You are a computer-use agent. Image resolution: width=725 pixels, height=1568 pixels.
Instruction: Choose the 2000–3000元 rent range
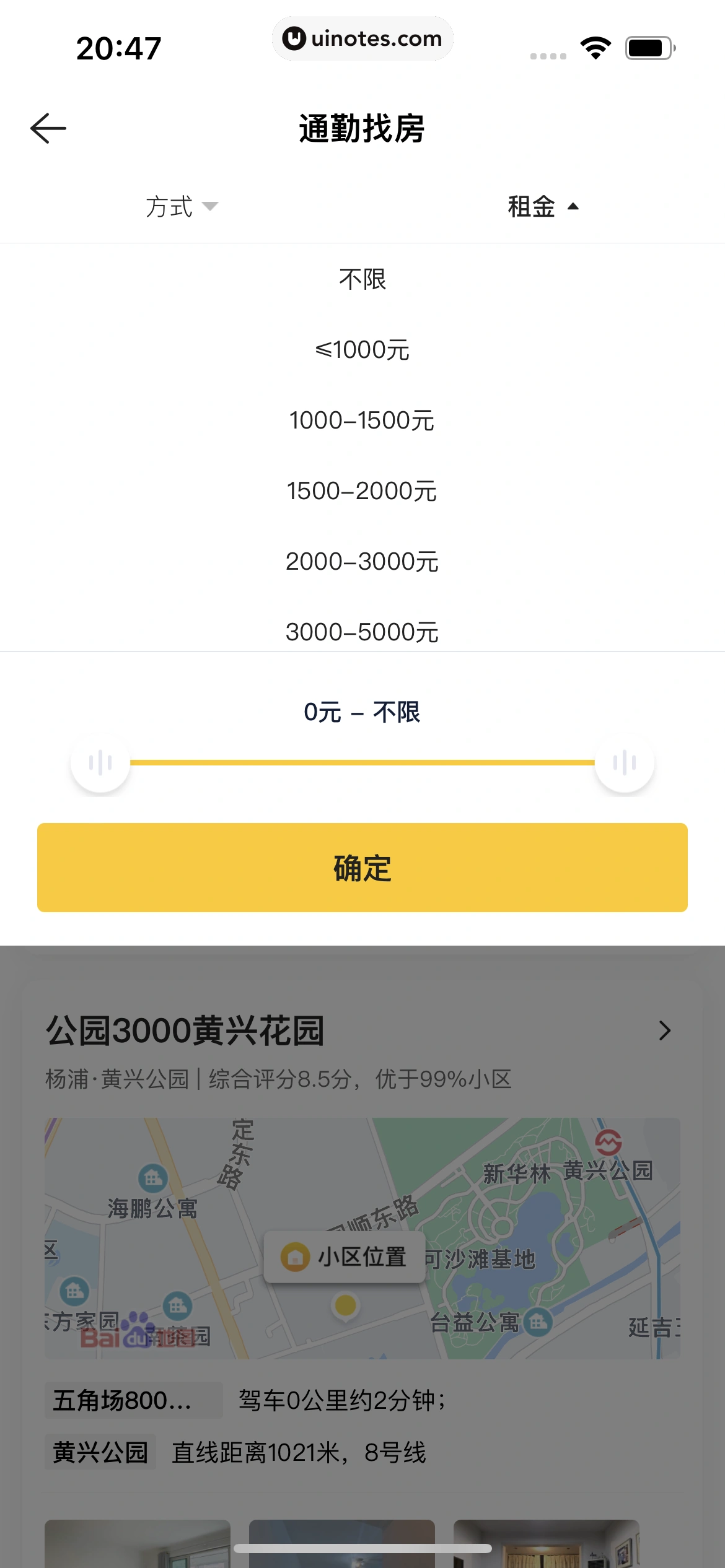[x=362, y=562]
